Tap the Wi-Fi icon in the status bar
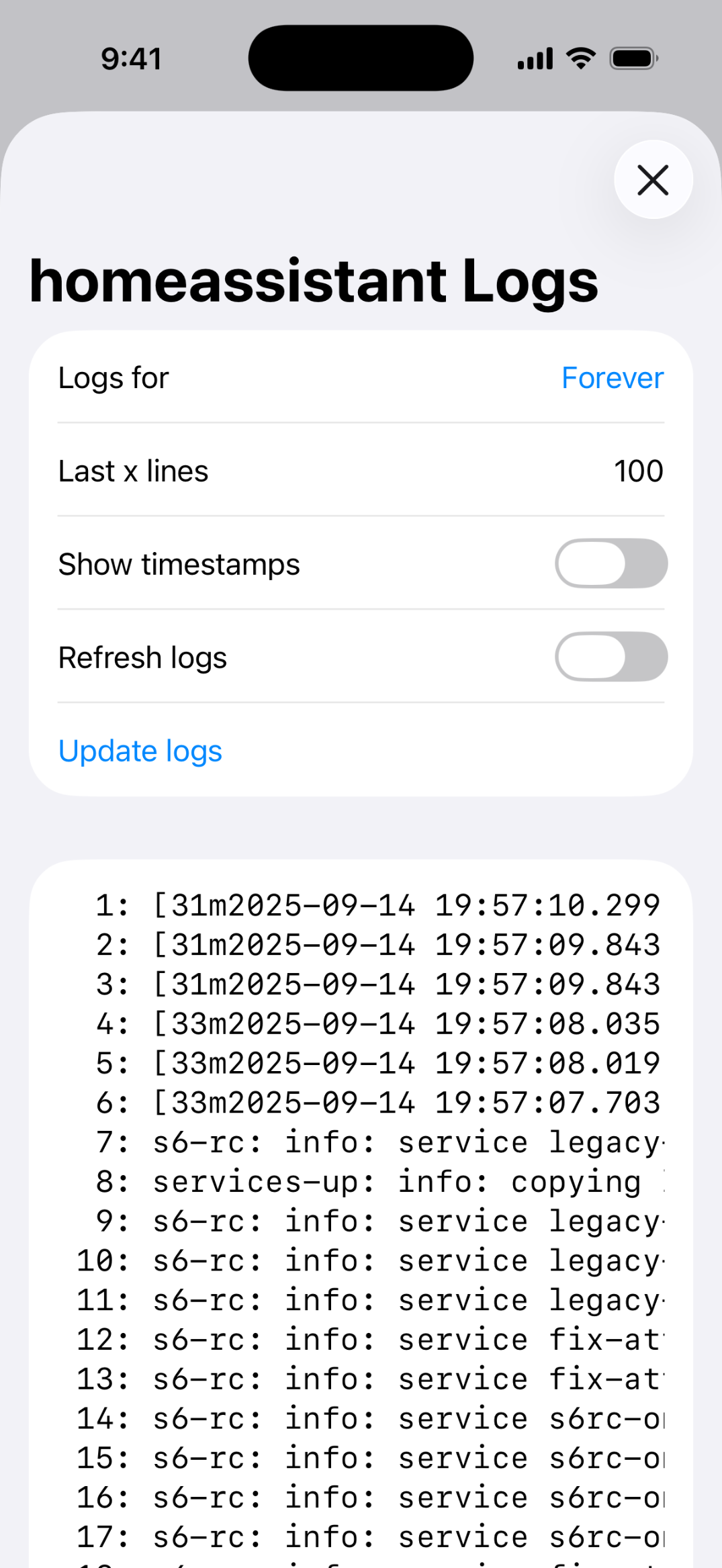722x1568 pixels. pyautogui.click(x=580, y=58)
